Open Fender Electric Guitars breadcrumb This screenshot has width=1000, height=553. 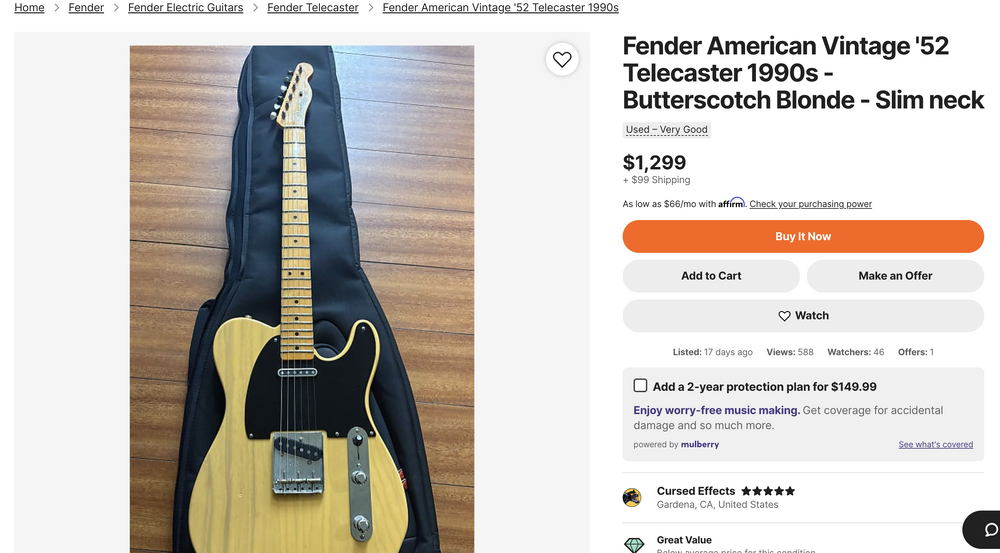click(185, 7)
